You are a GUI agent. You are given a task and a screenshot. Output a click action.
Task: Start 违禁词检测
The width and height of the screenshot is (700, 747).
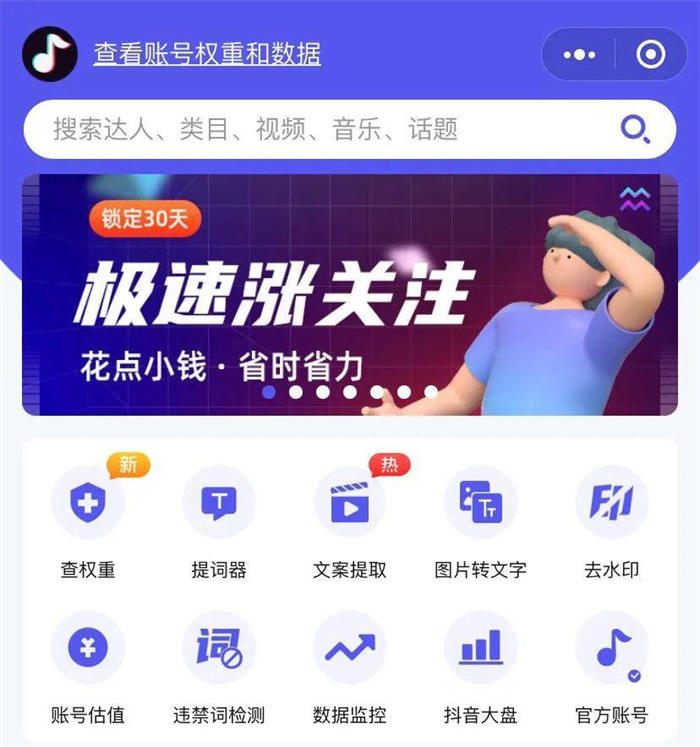coord(219,649)
